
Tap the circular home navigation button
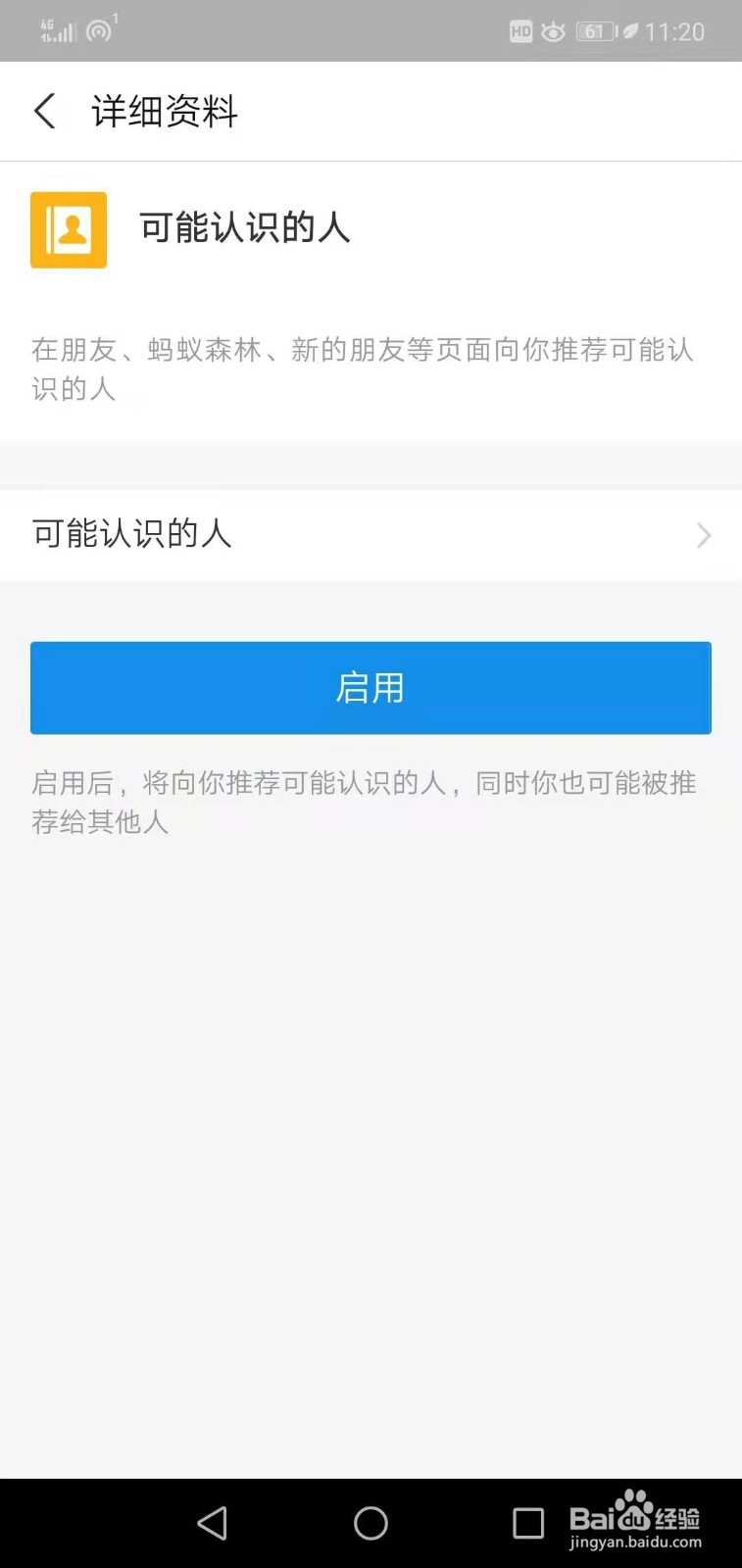coord(371,1523)
